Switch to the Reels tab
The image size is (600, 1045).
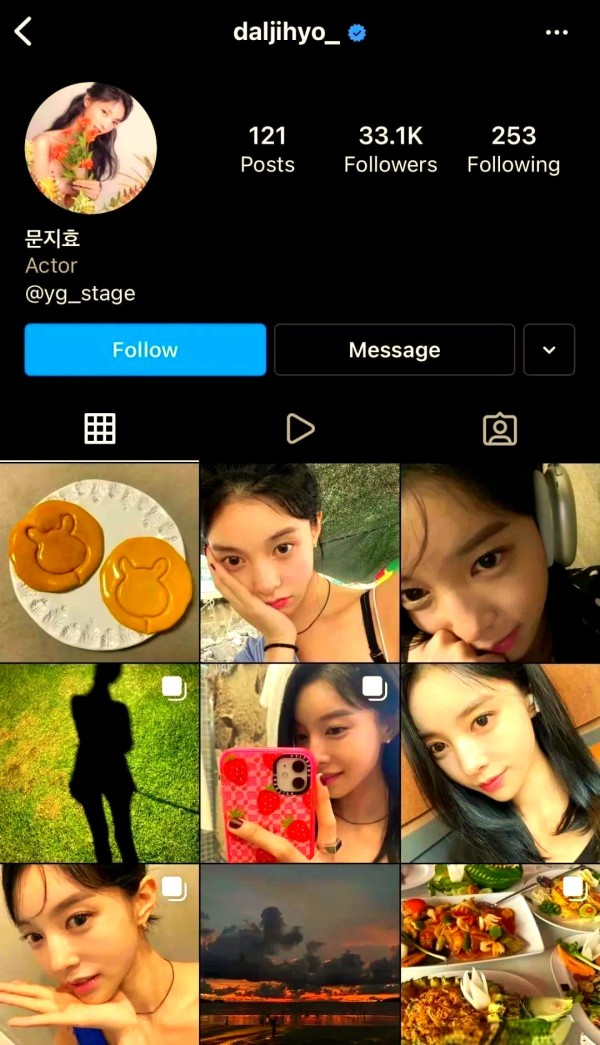[x=299, y=429]
